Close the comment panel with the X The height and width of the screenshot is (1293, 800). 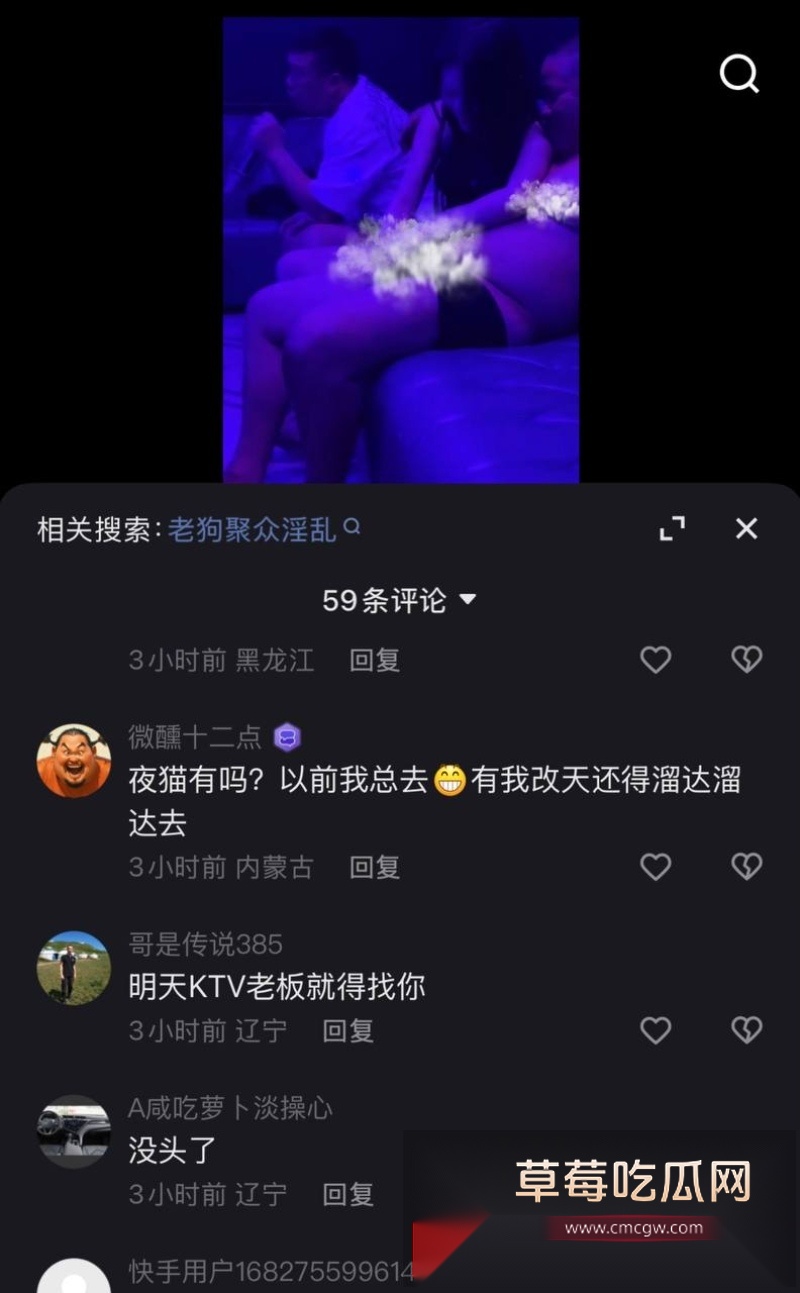(x=746, y=528)
